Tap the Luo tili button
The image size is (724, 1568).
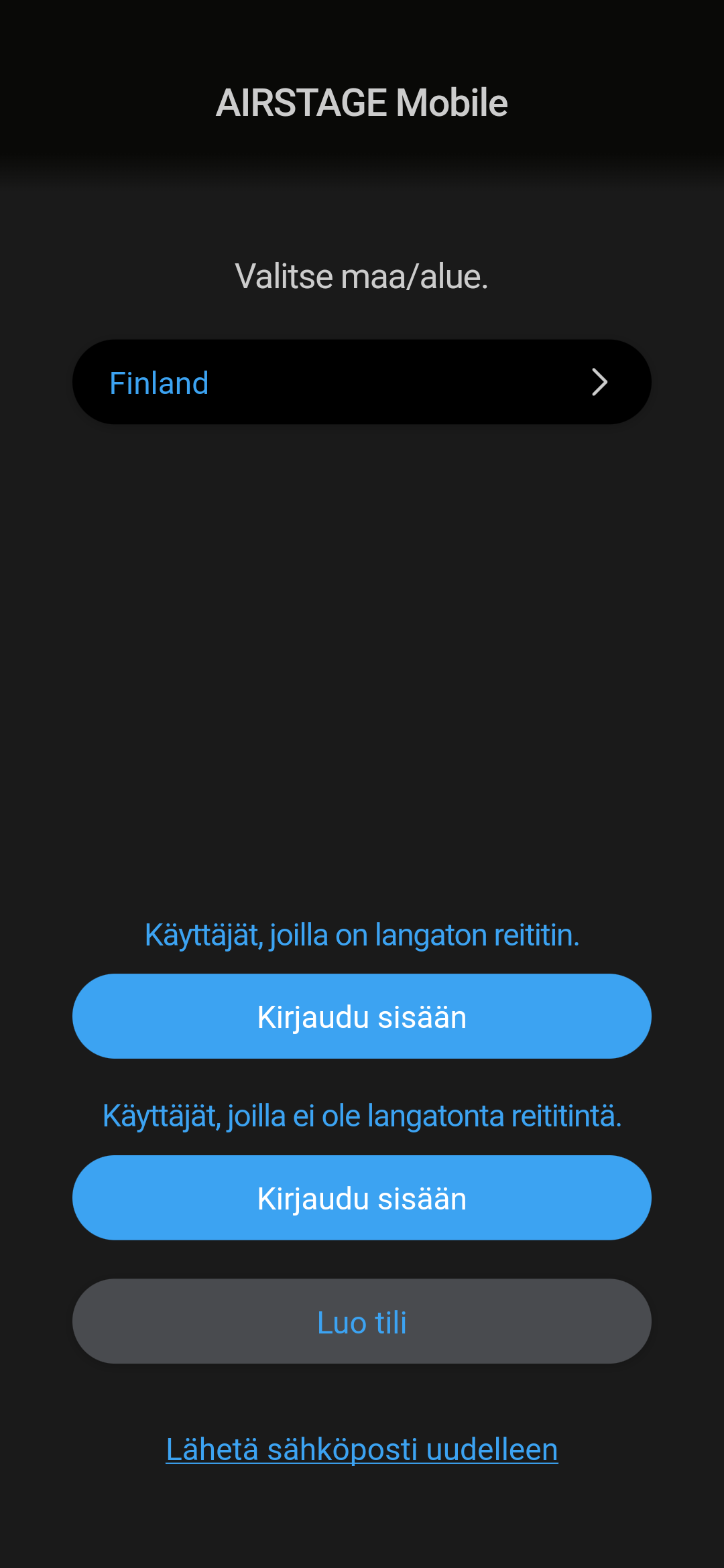pos(362,1321)
